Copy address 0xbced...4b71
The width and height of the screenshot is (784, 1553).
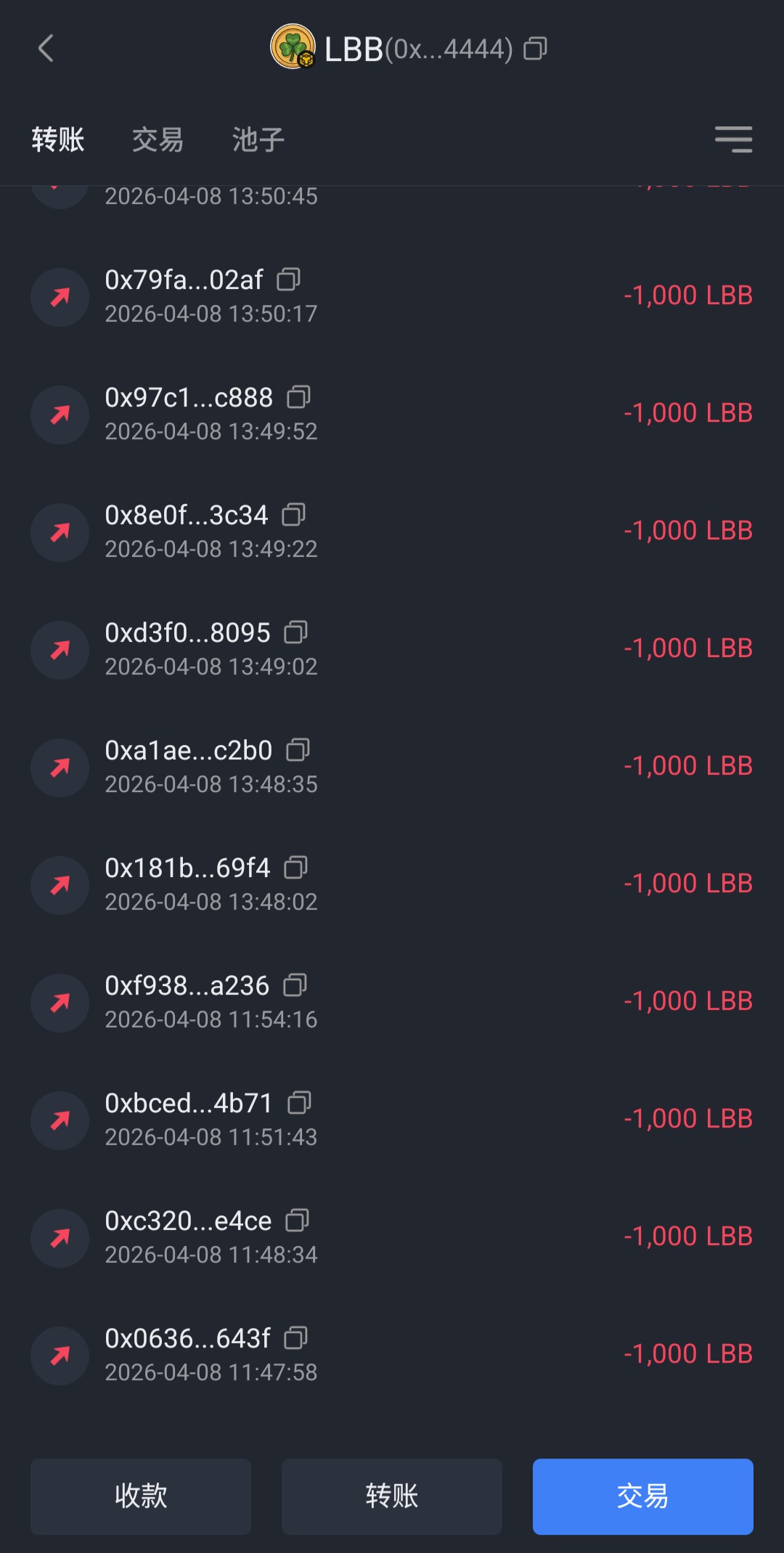[299, 1103]
